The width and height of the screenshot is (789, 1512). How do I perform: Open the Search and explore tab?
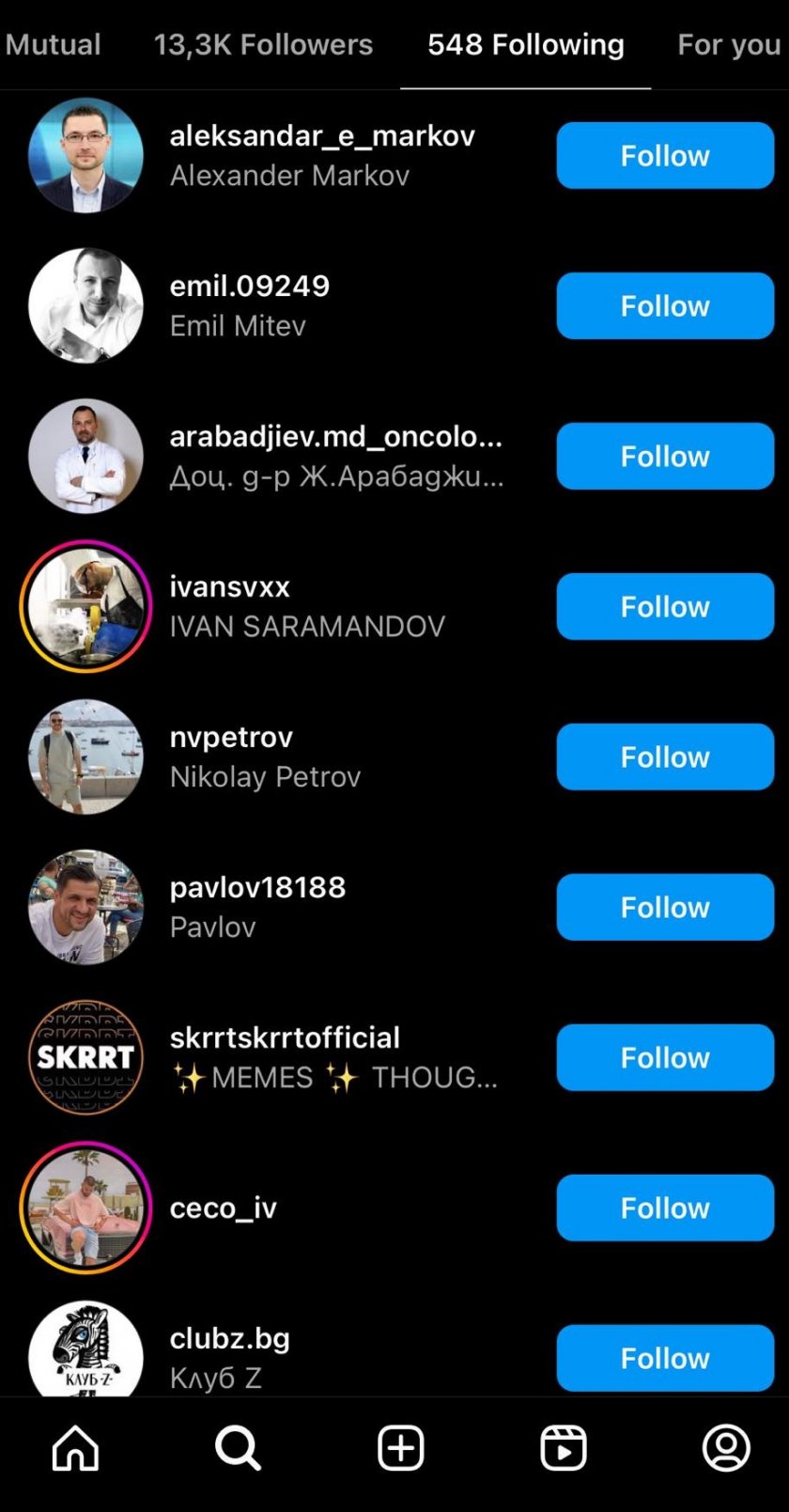click(238, 1447)
